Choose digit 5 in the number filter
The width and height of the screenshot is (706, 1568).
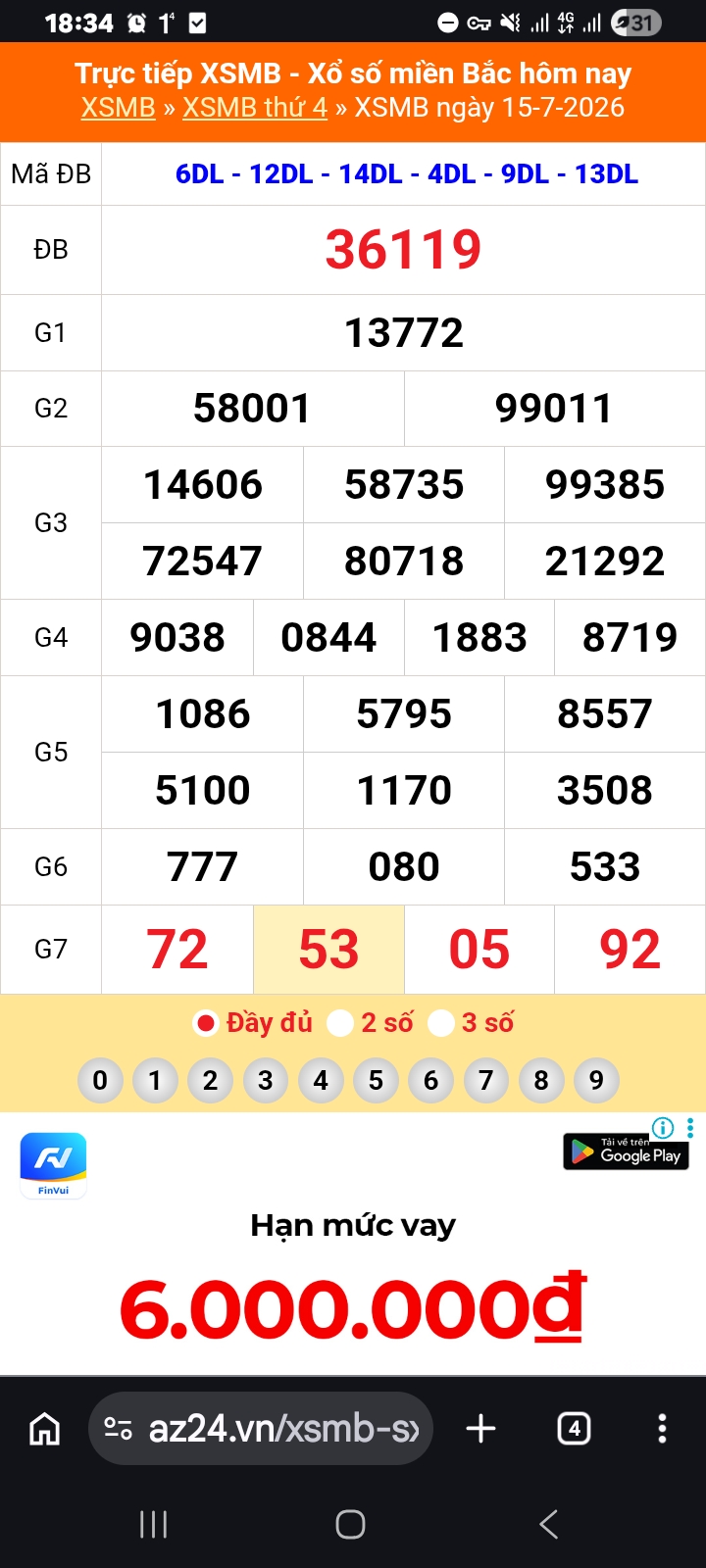(x=376, y=1080)
